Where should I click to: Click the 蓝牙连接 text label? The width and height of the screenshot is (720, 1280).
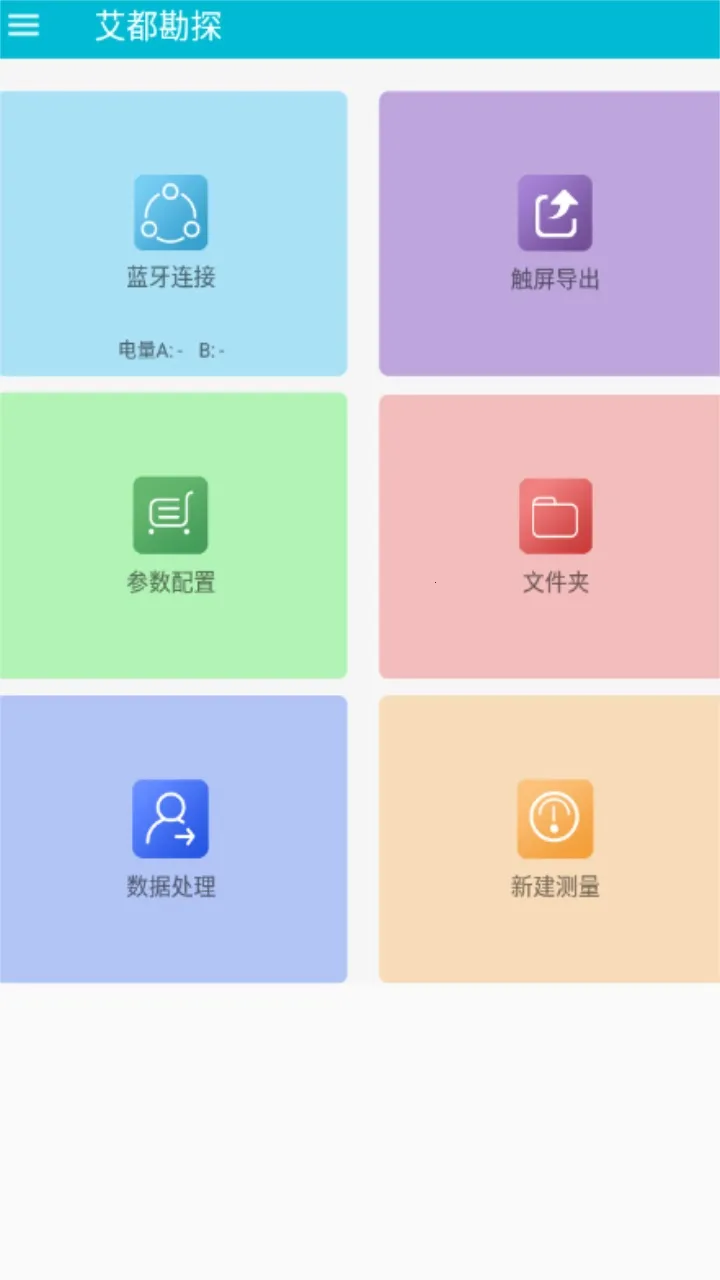coord(170,279)
